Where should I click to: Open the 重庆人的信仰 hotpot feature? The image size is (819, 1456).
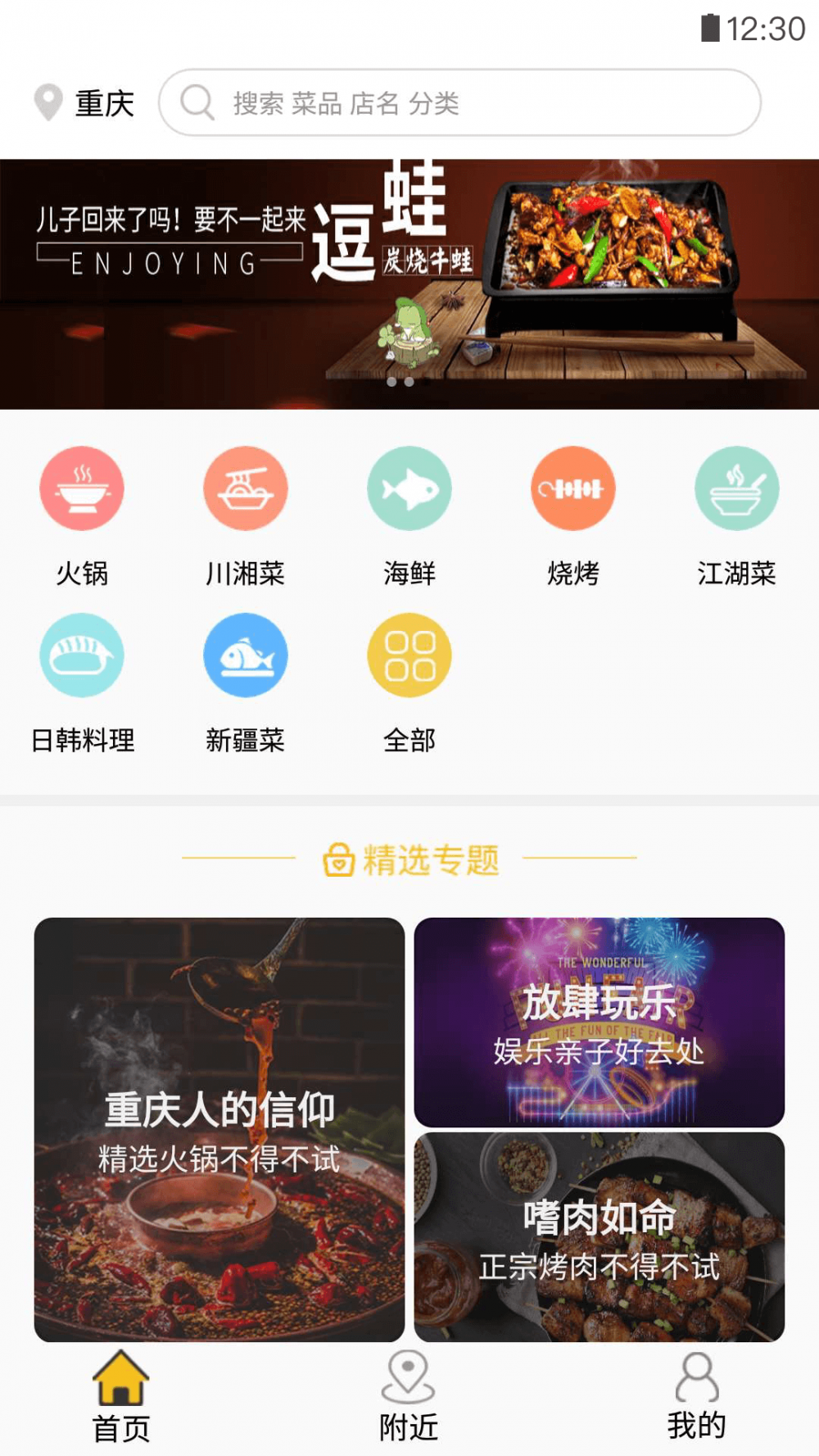[x=219, y=1129]
